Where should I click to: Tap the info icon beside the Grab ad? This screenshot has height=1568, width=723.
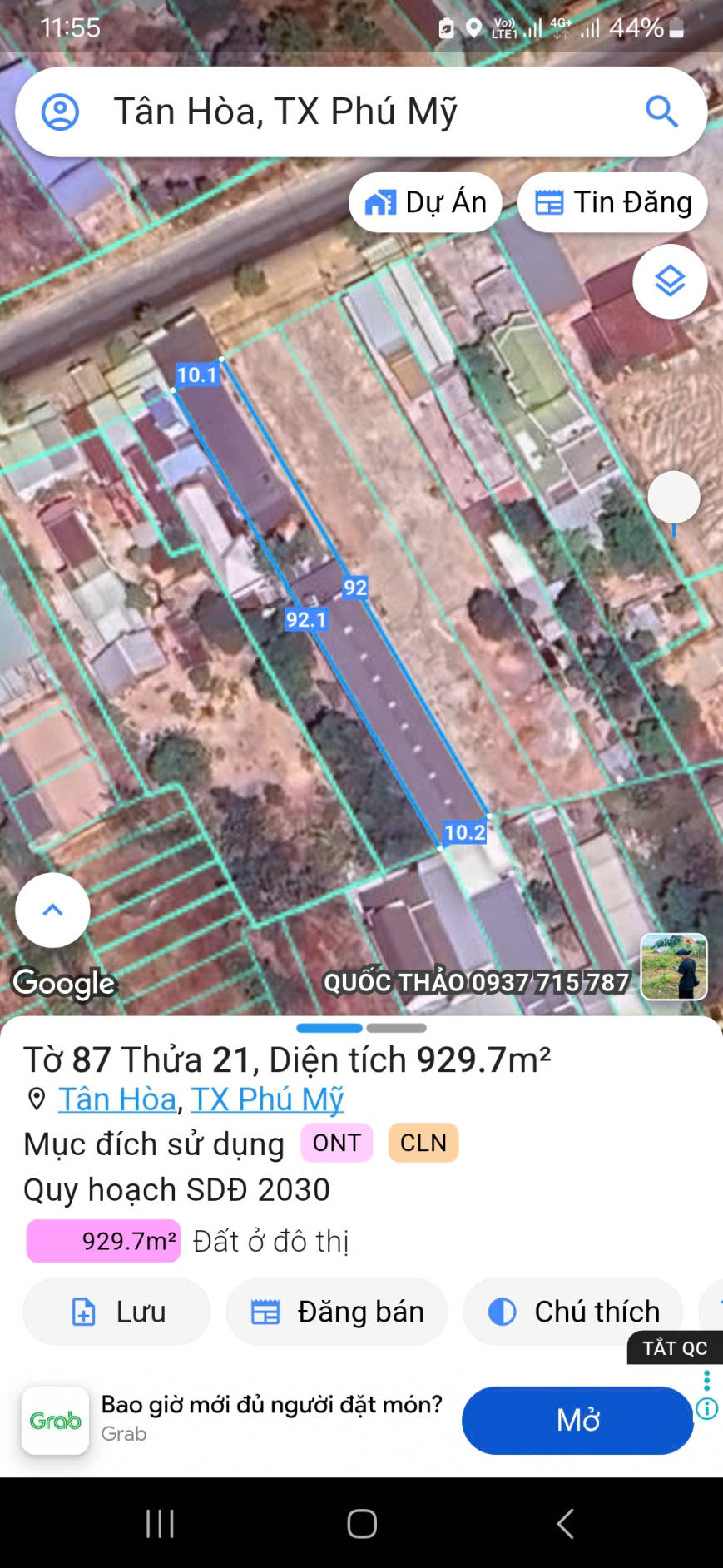(706, 1408)
